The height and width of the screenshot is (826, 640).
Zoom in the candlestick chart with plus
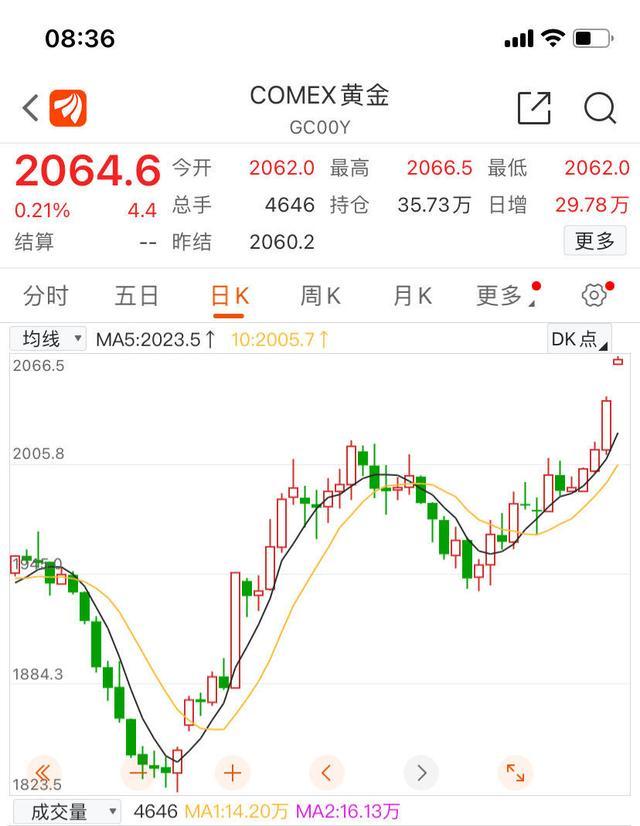coord(232,772)
